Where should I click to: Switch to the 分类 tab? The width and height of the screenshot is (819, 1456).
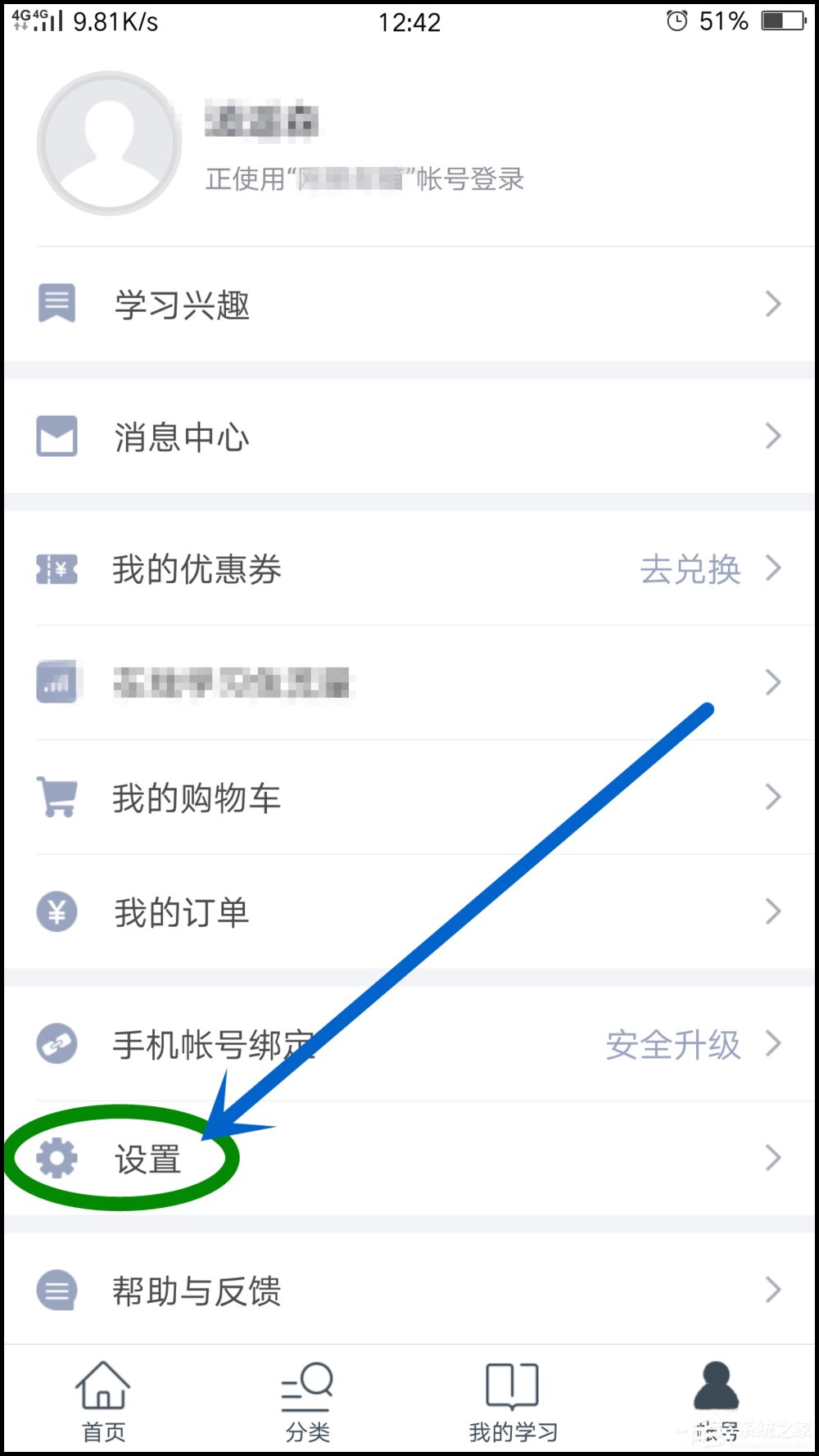(306, 1398)
